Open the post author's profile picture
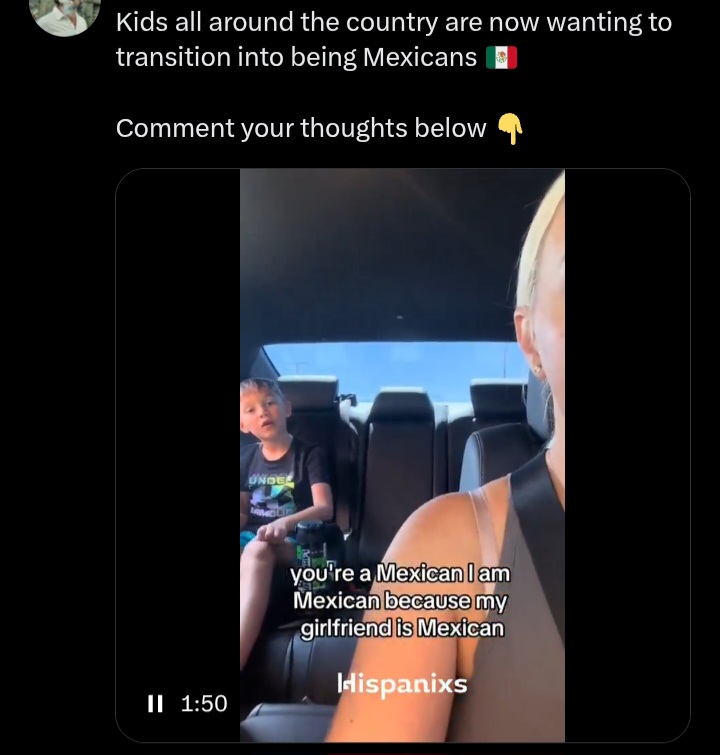The width and height of the screenshot is (720, 755). tap(65, 12)
